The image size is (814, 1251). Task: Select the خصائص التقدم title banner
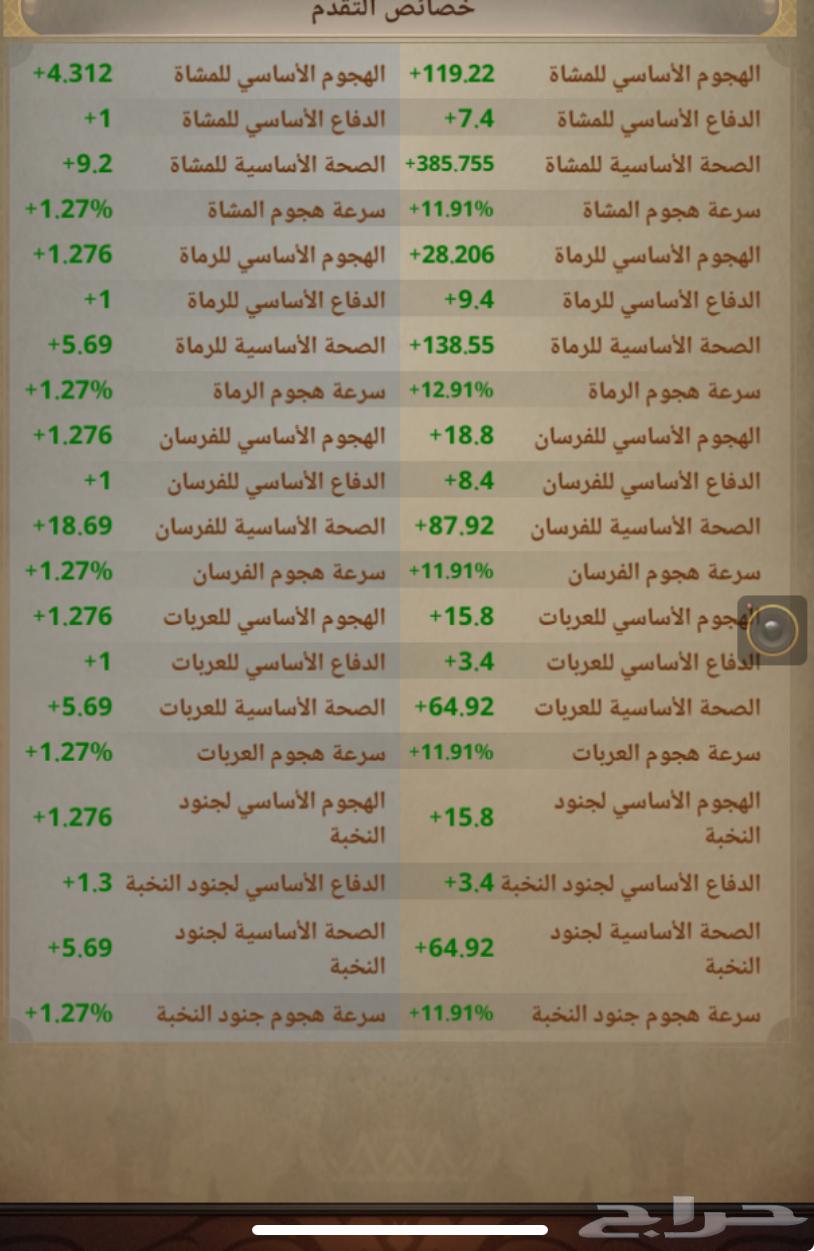click(400, 12)
